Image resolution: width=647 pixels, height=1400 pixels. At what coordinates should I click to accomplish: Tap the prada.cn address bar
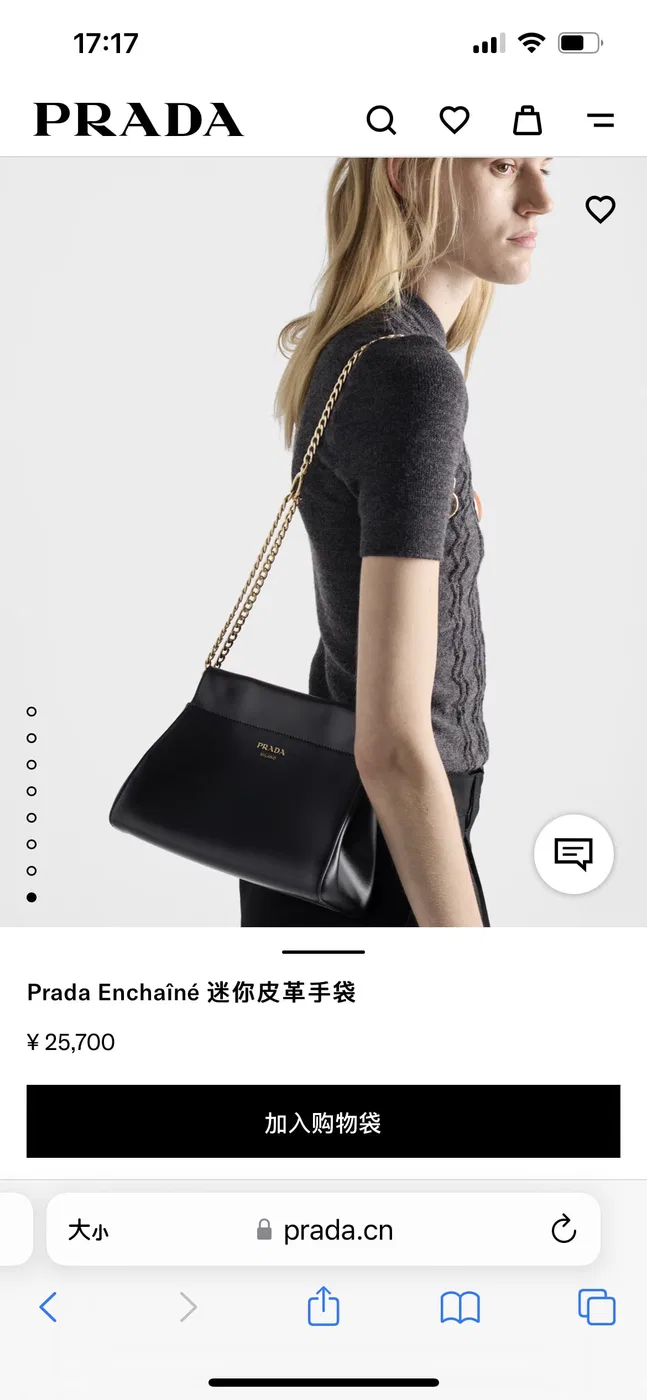[x=323, y=1230]
